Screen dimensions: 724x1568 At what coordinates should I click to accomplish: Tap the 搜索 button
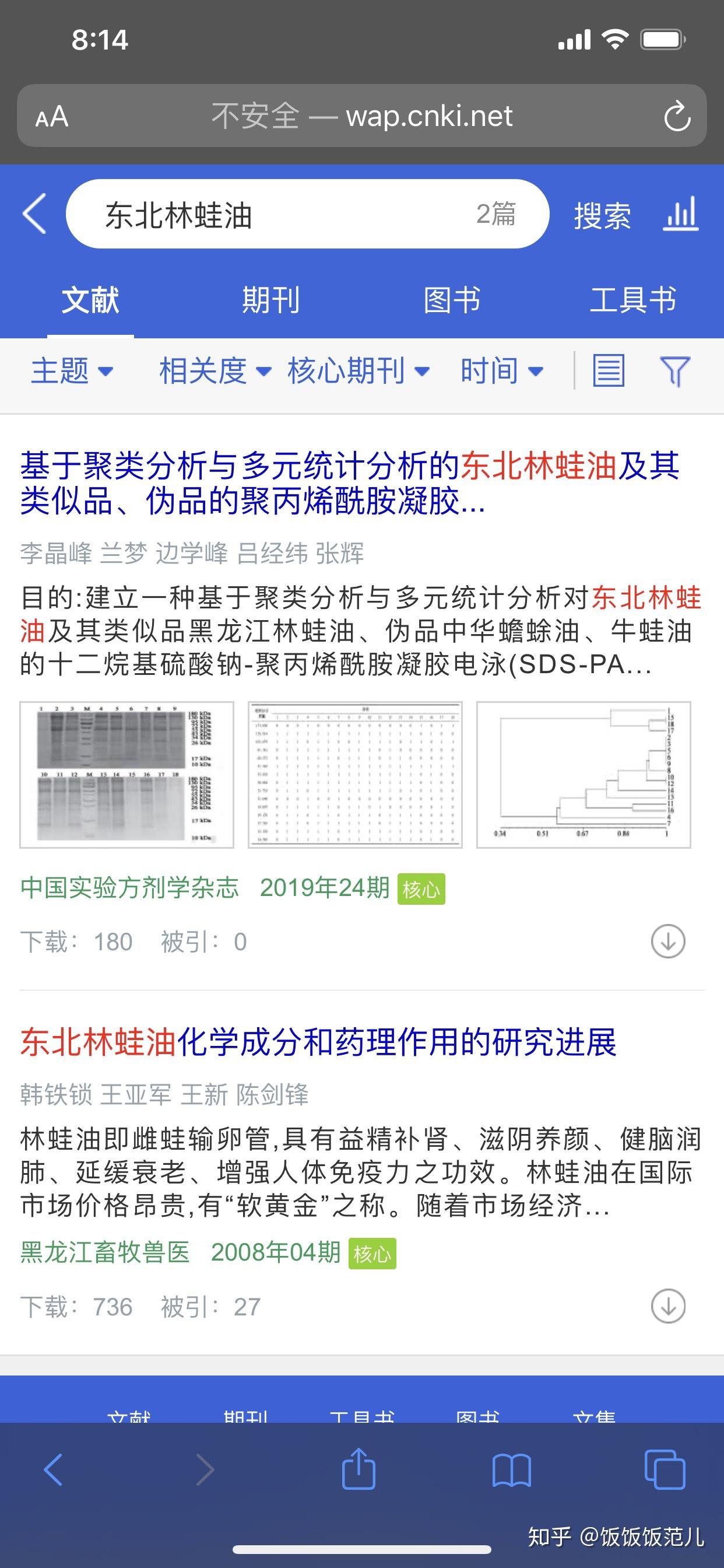(602, 215)
